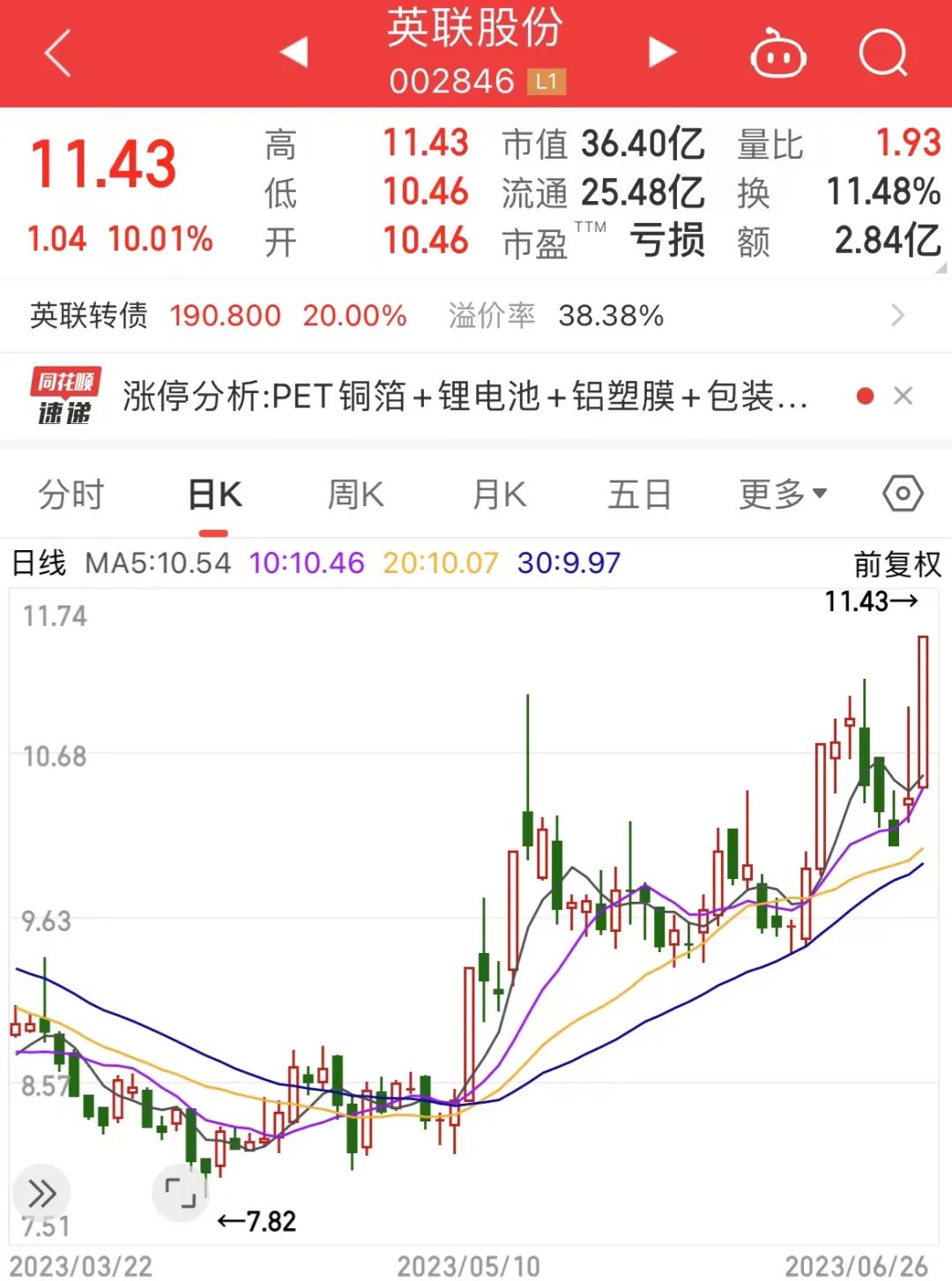Image resolution: width=952 pixels, height=1281 pixels.
Task: Read the 涨停分析 news banner
Action: [x=465, y=397]
